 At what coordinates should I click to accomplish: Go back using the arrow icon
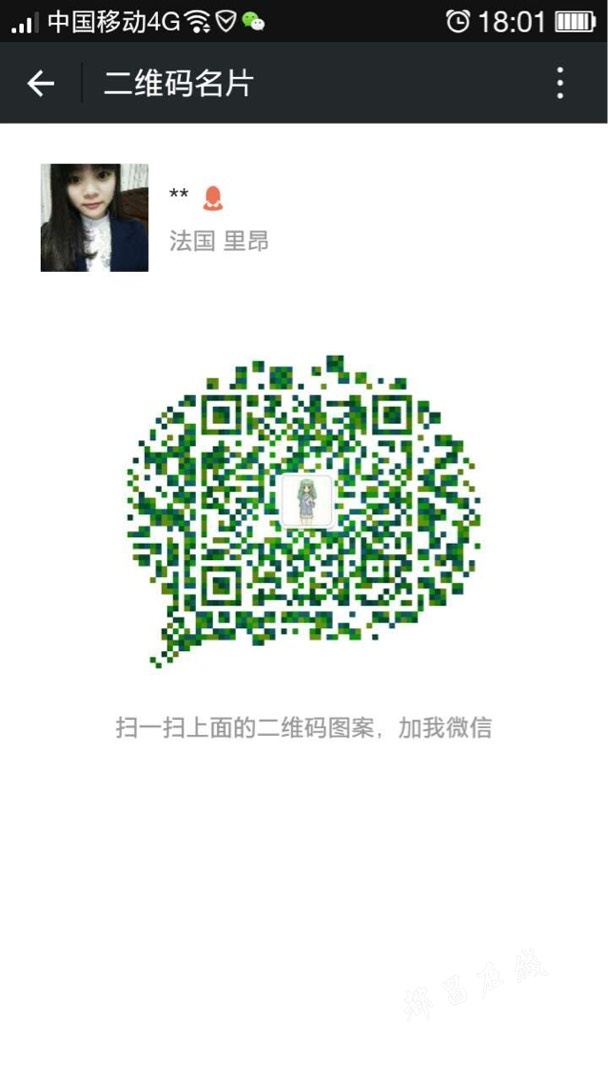pos(40,83)
